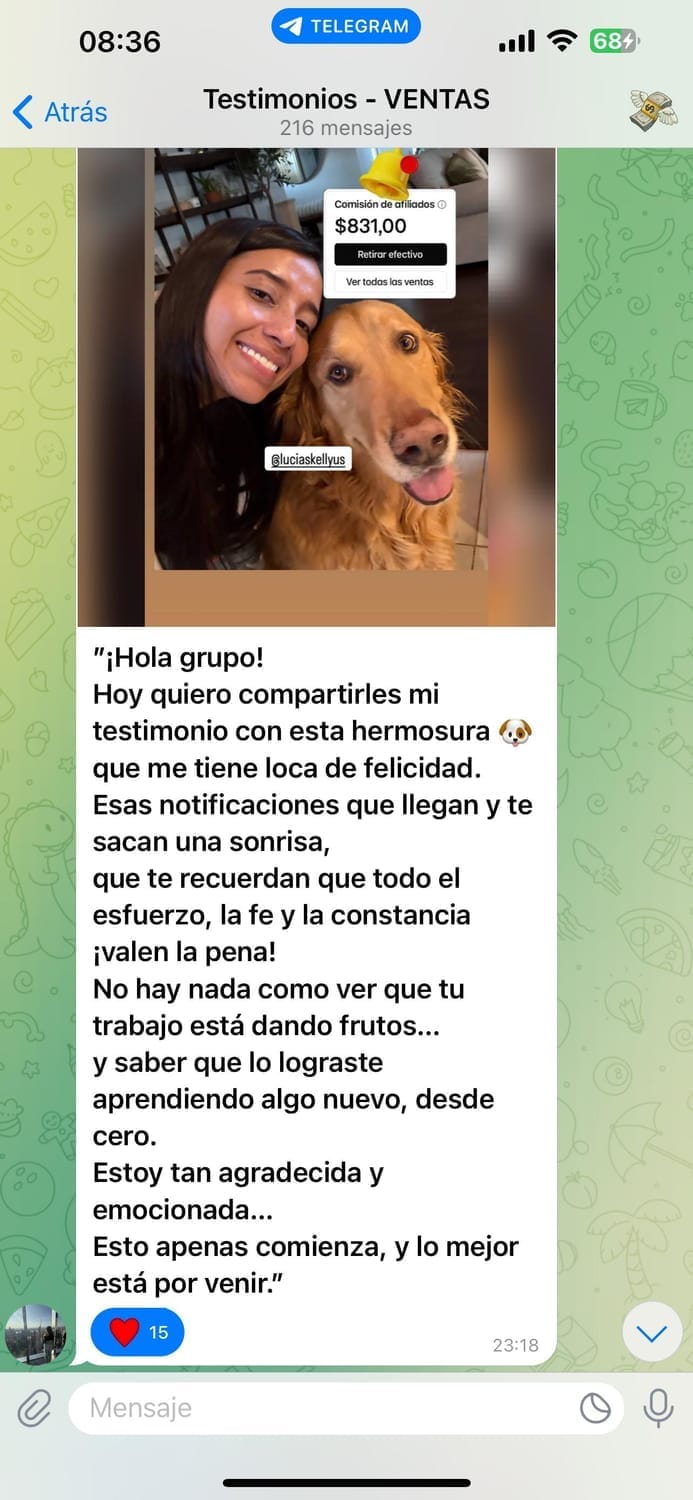Focus the Mensaje text input field
The image size is (693, 1500).
click(x=320, y=1408)
